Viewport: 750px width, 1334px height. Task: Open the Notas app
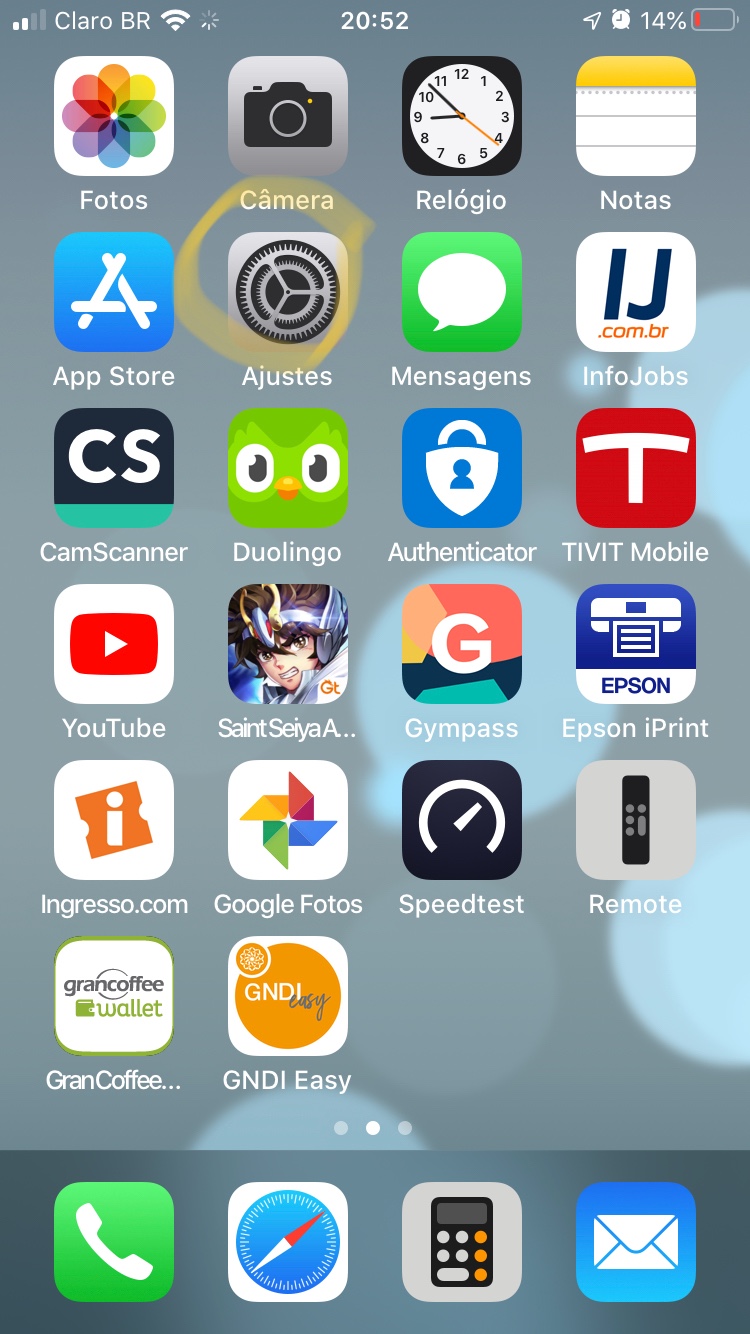[x=636, y=116]
